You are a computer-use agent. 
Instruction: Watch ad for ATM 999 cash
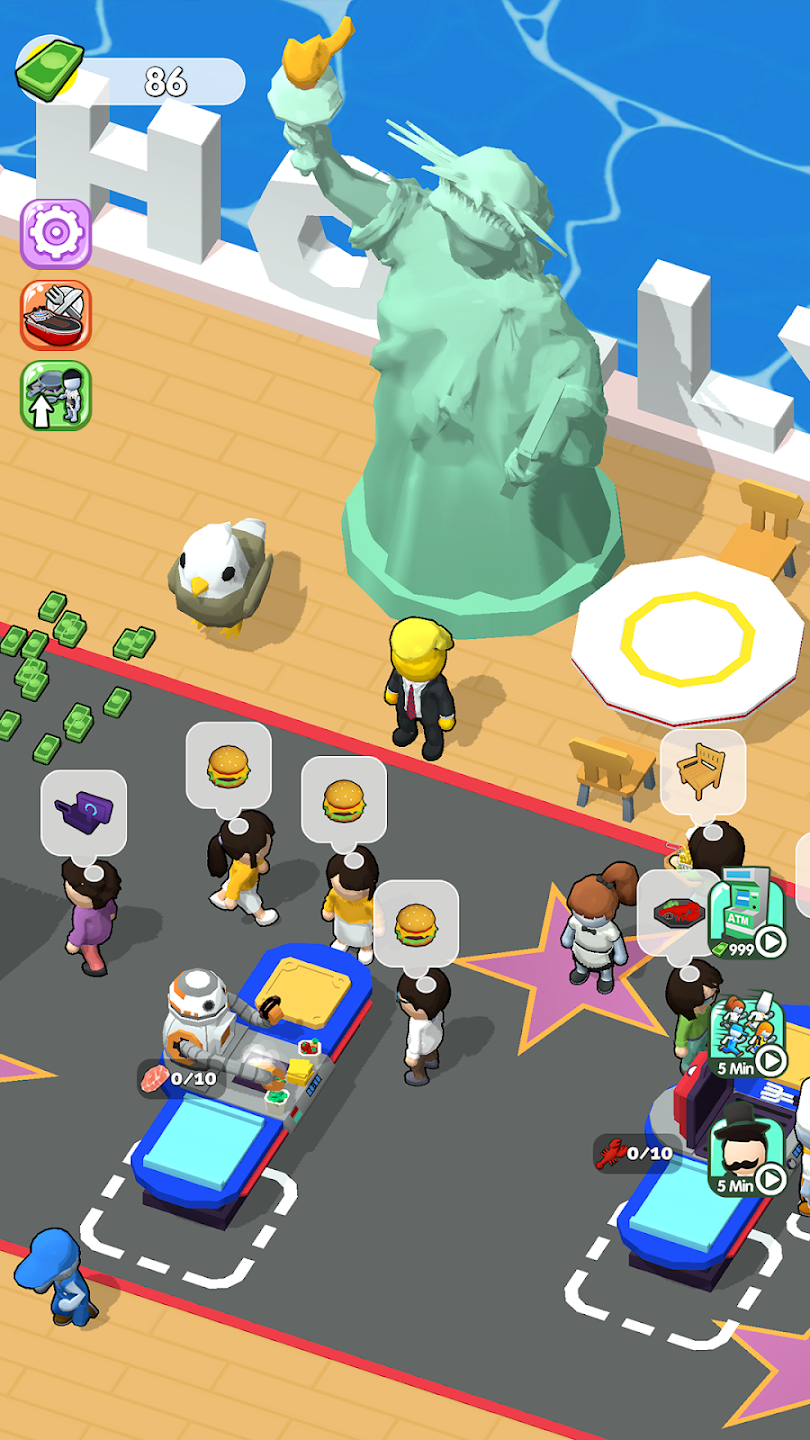[746, 913]
